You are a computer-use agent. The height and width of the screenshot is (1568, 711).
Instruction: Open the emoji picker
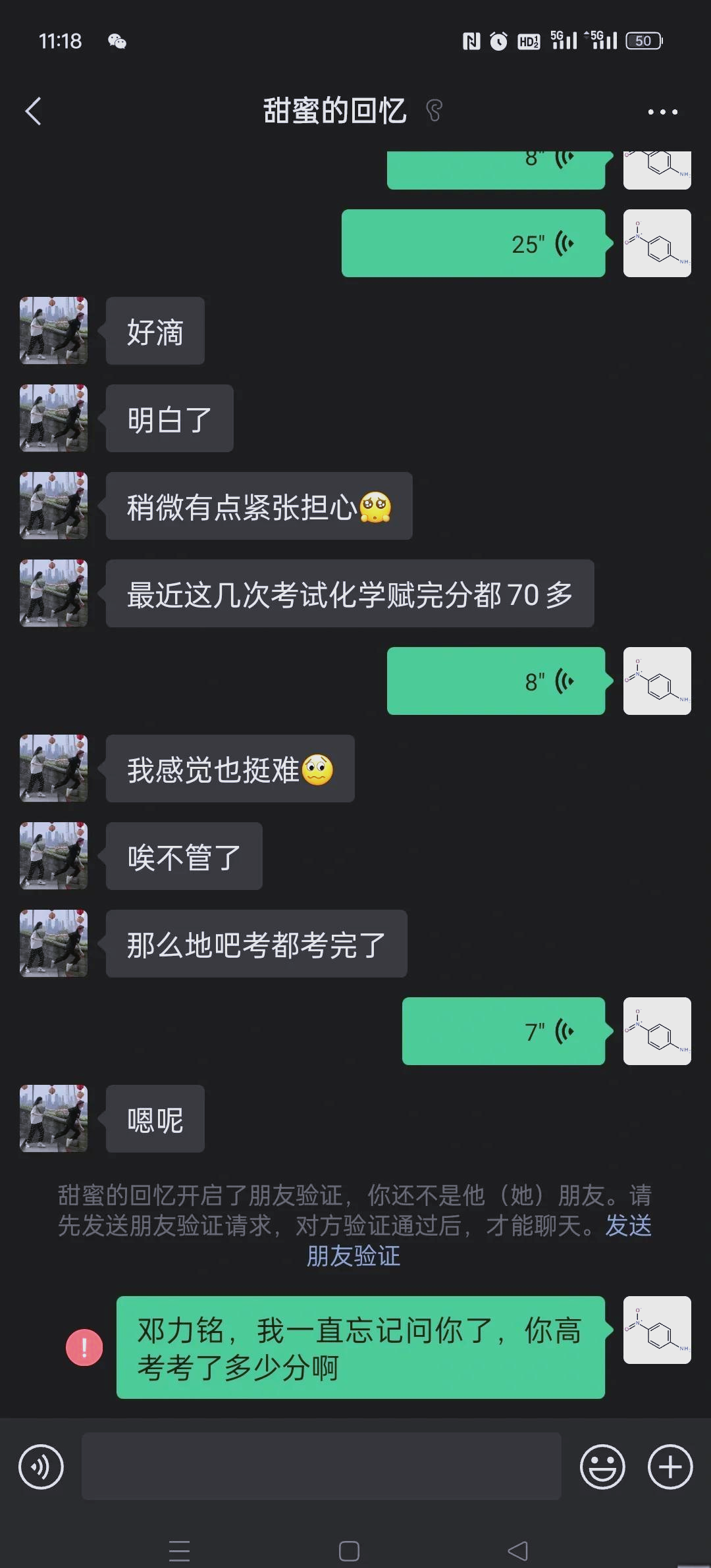click(x=602, y=1467)
